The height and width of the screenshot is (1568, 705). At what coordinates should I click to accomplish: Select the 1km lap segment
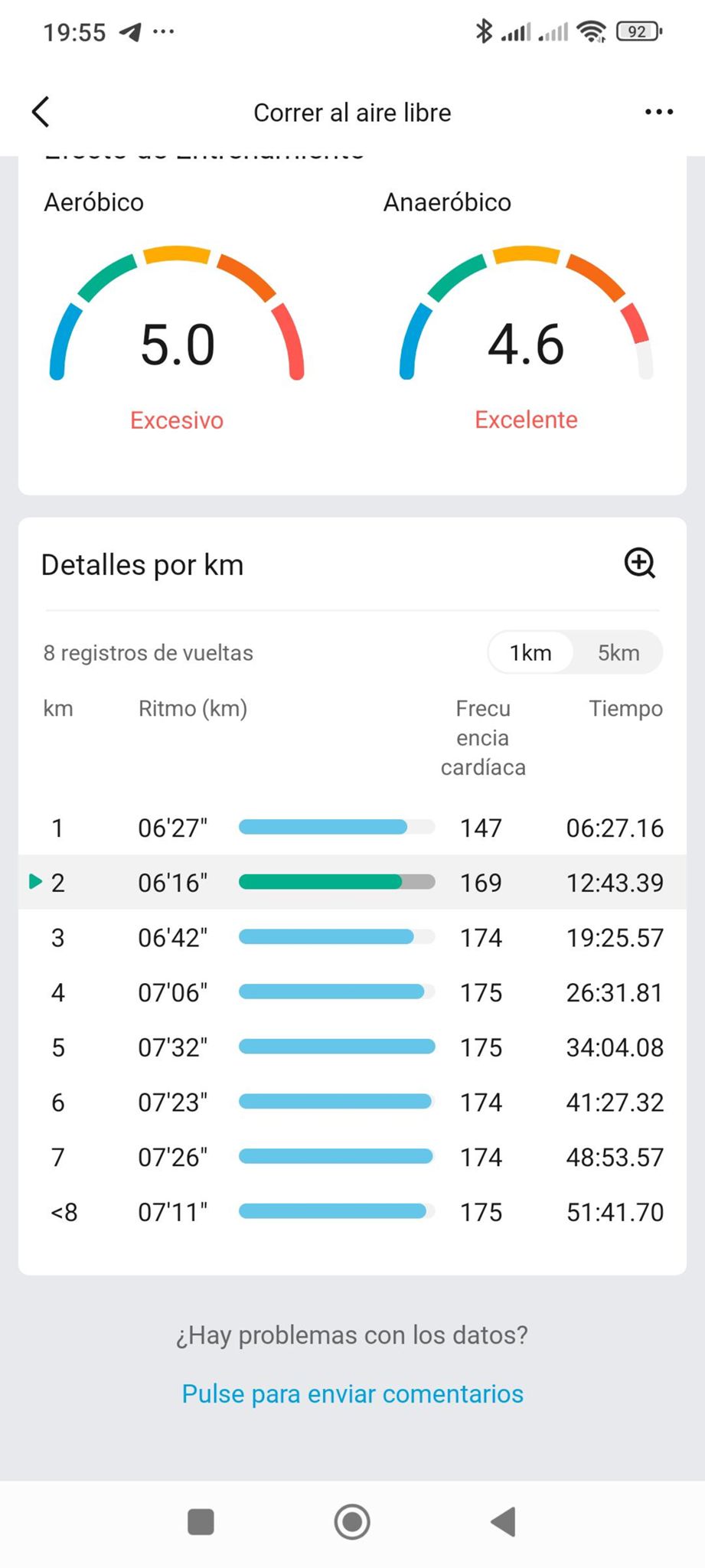[x=530, y=652]
